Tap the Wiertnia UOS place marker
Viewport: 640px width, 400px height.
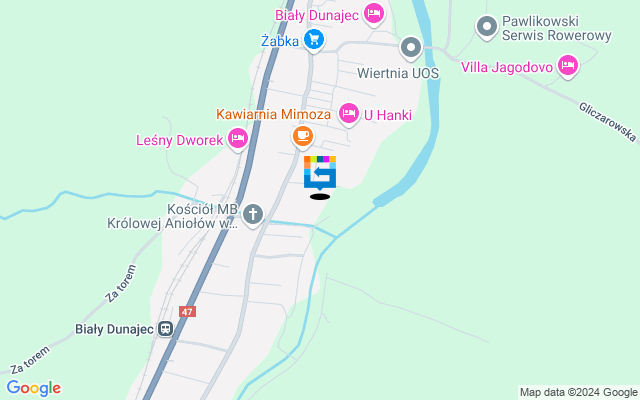(x=411, y=47)
